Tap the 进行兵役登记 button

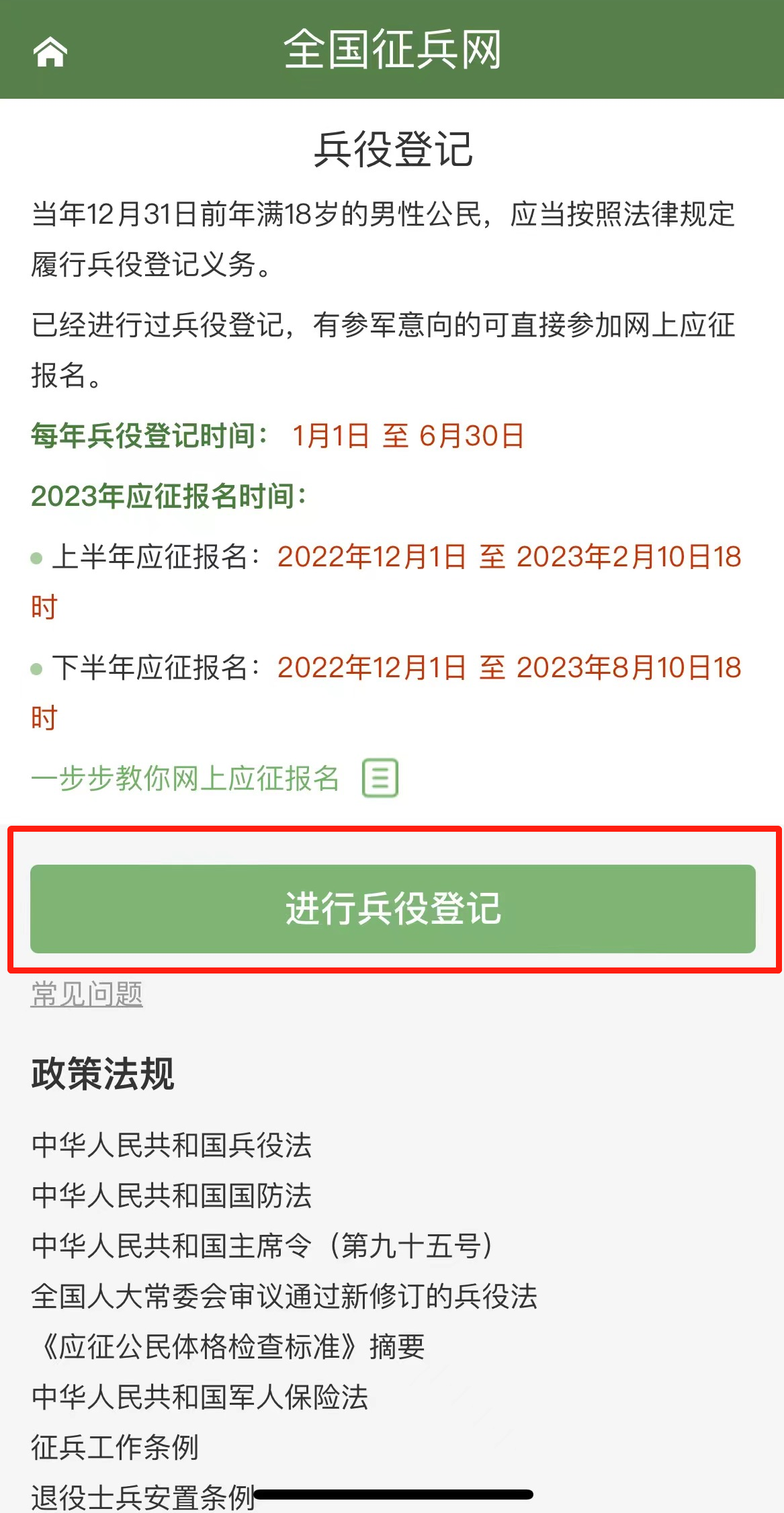[x=393, y=908]
